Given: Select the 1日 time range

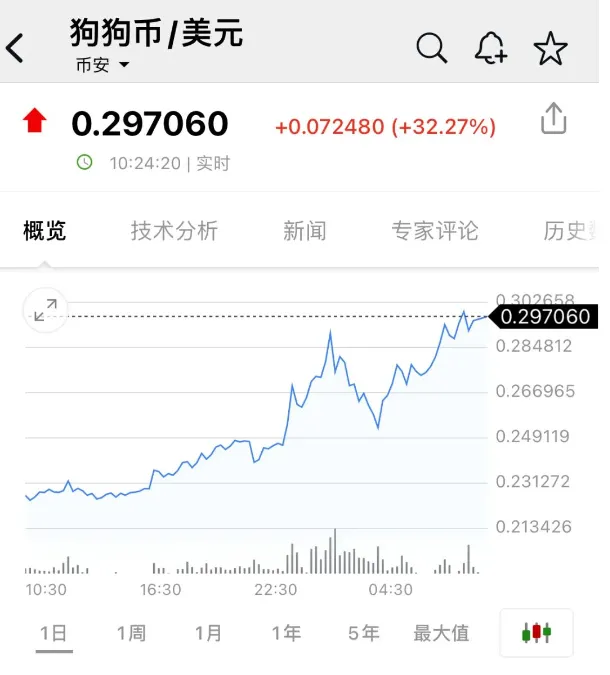Looking at the screenshot, I should [x=54, y=632].
